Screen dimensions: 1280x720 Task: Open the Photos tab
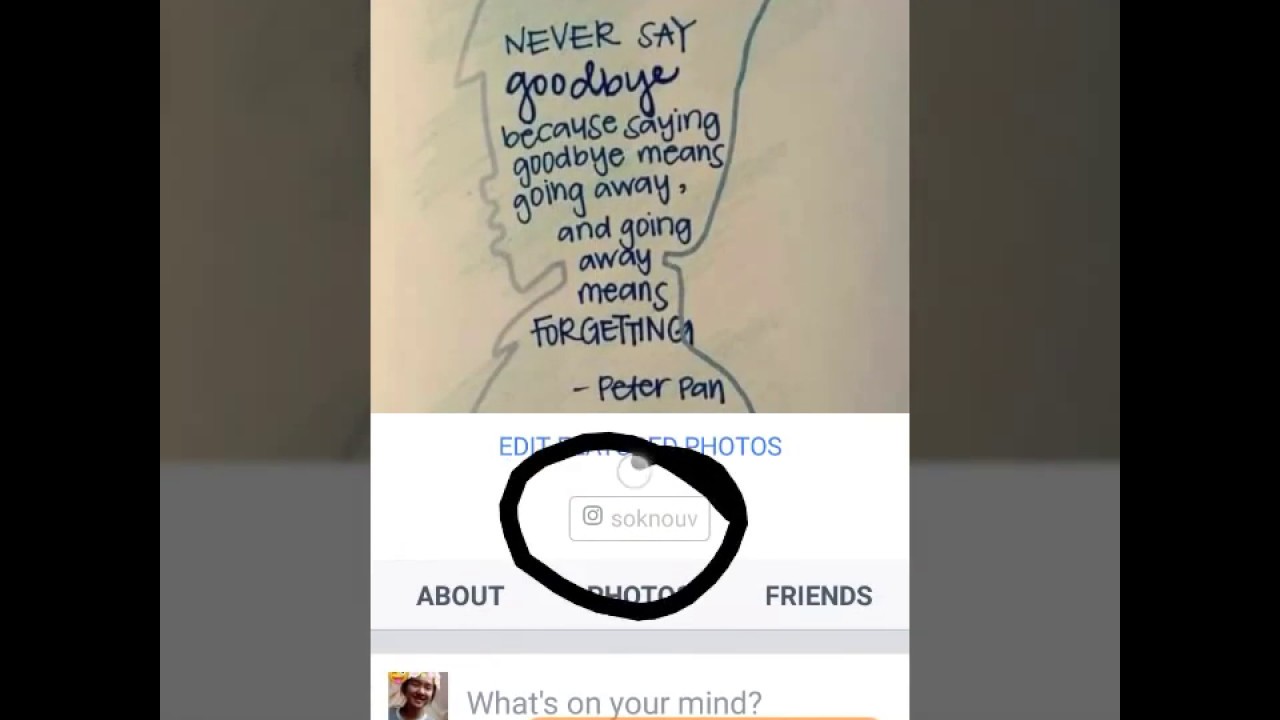pos(638,596)
